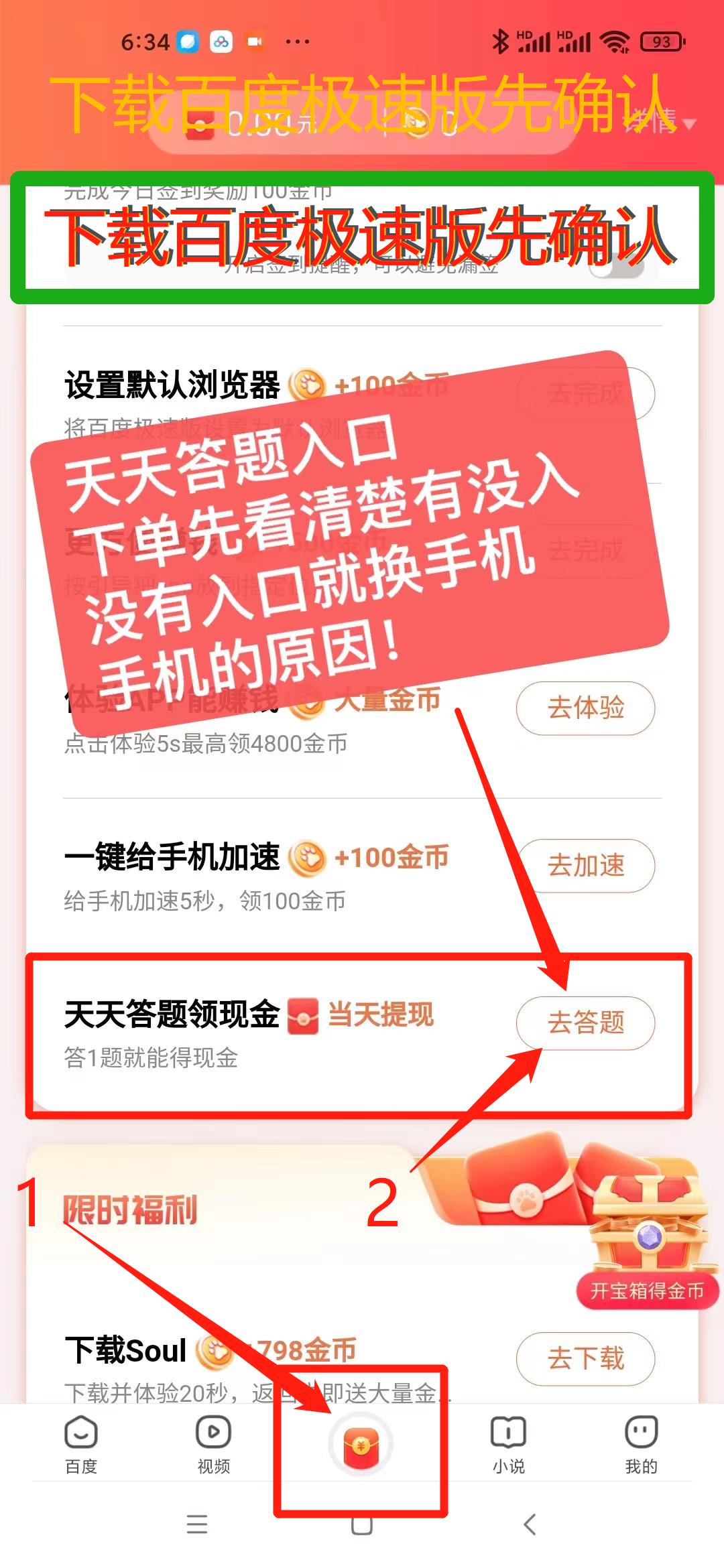
Task: Switch to the 视频 tab
Action: tap(213, 1445)
